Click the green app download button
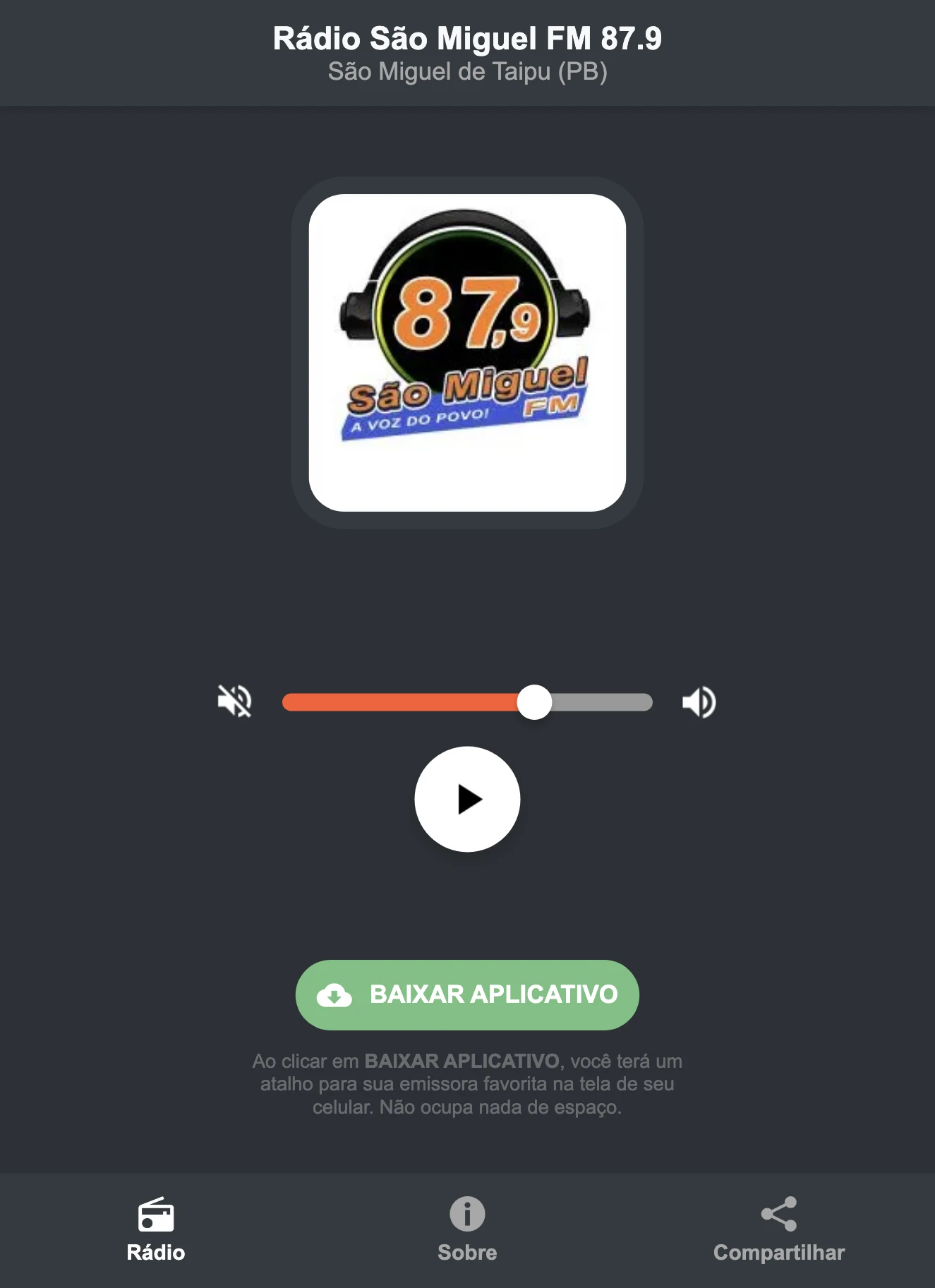Viewport: 935px width, 1288px height. (467, 995)
